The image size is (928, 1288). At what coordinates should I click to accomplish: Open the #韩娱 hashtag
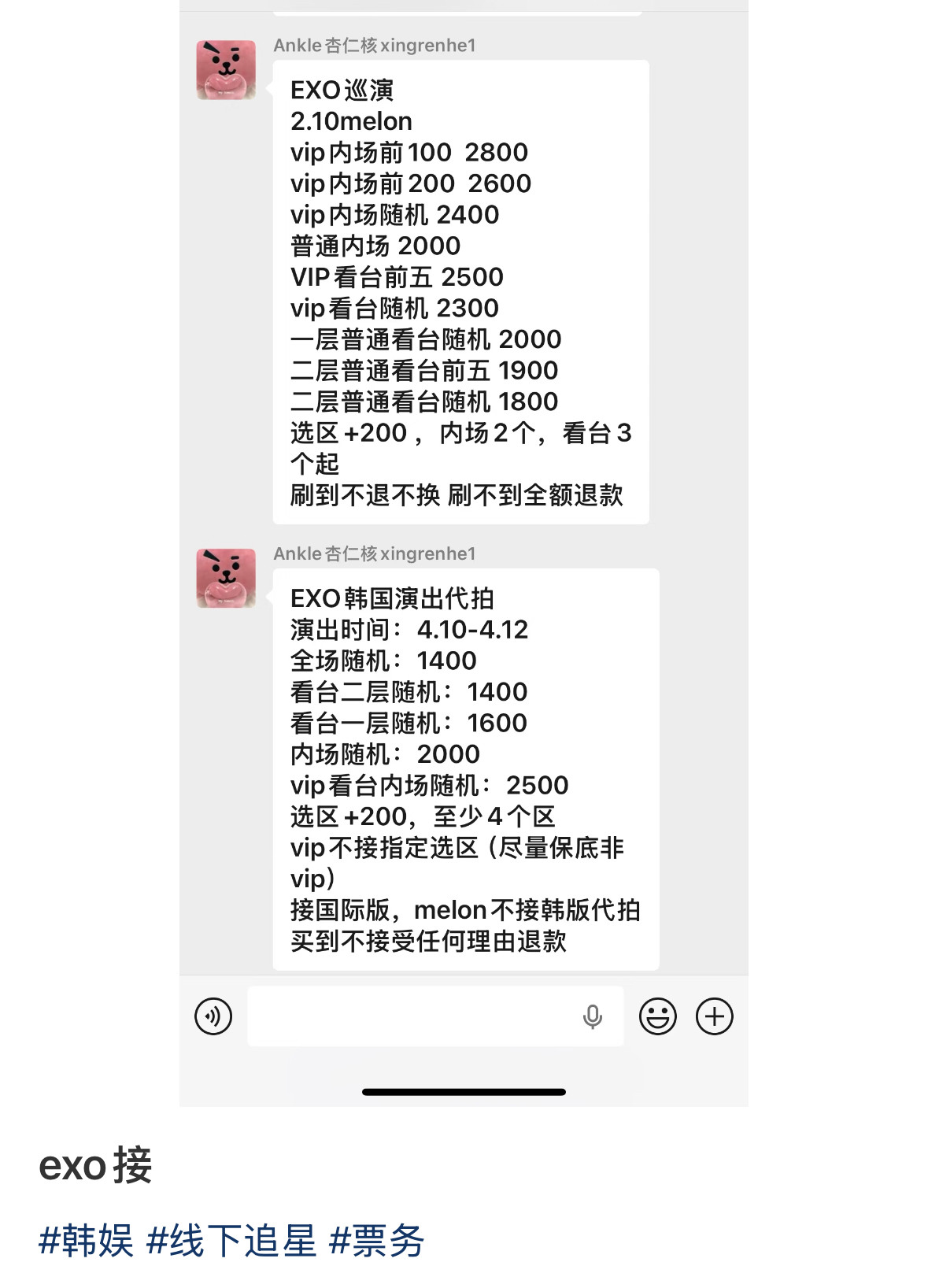86,1241
